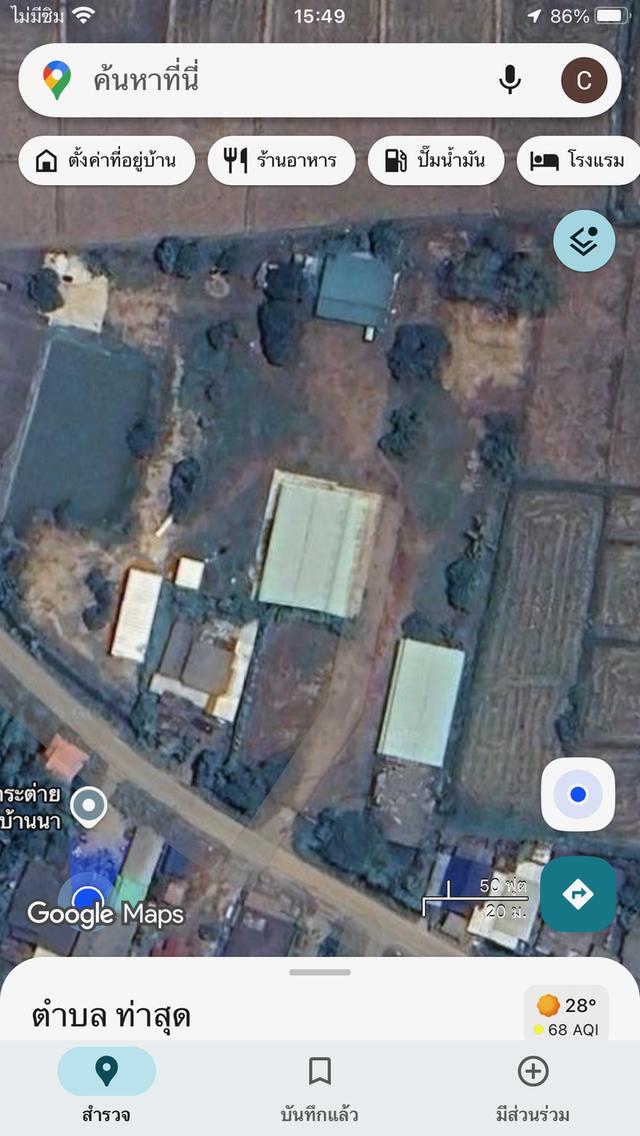Open the directions button

click(578, 894)
